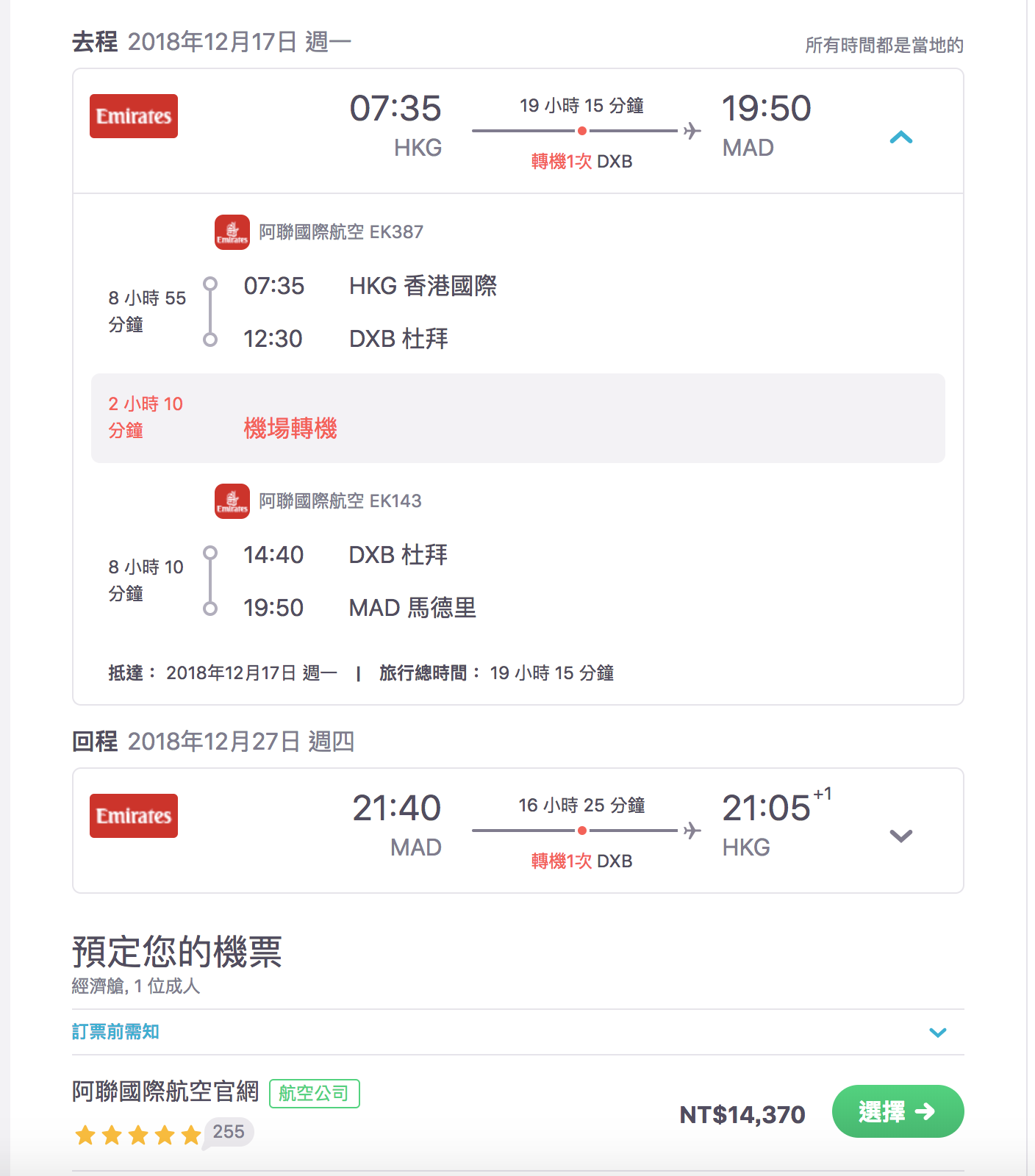Viewport: 1035px width, 1176px height.
Task: Click the Emirates icon beside flight EK143
Action: tap(232, 502)
